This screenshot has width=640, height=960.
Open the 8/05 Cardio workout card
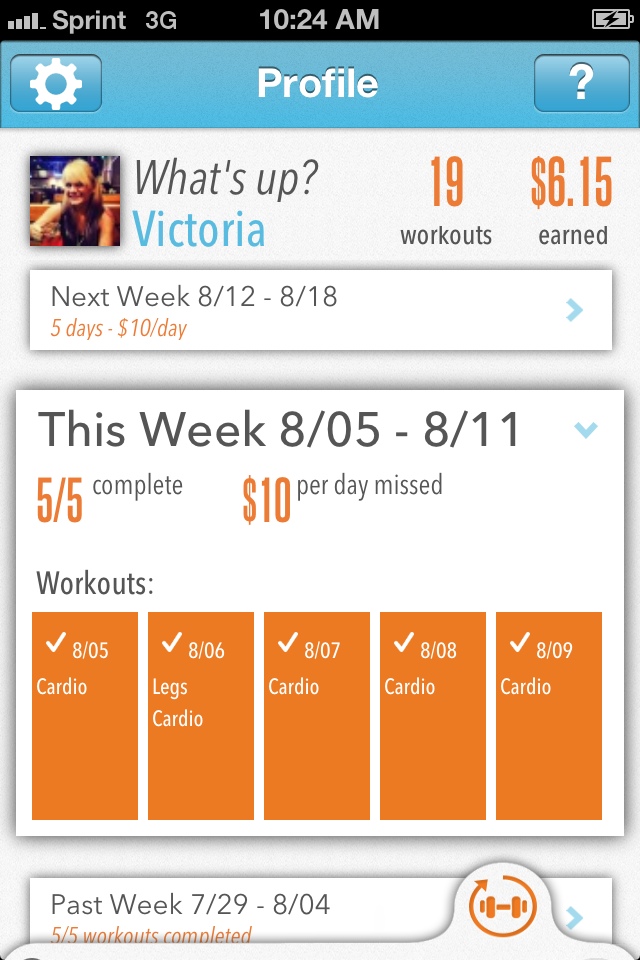click(x=85, y=715)
